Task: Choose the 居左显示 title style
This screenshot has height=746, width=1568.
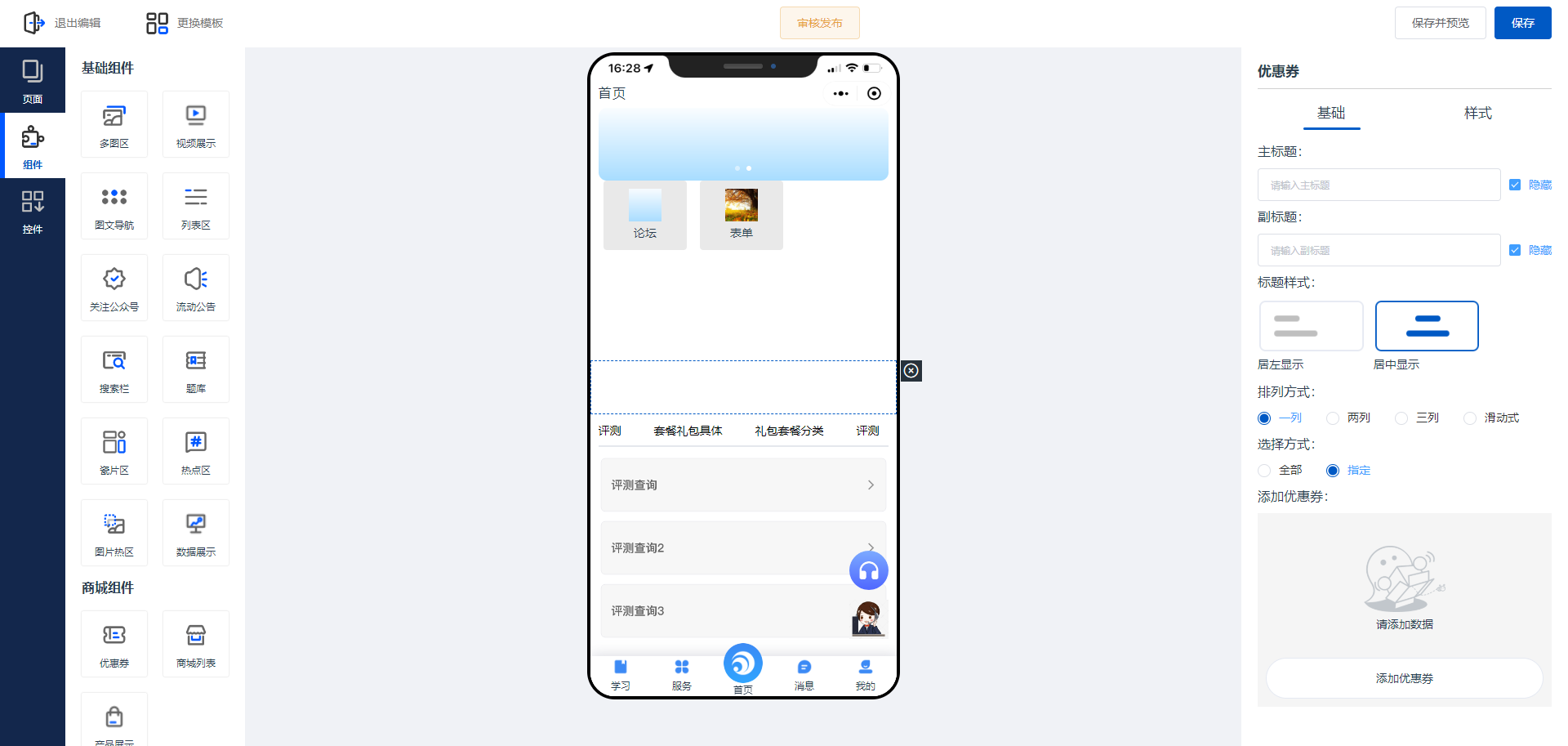Action: coord(1311,326)
